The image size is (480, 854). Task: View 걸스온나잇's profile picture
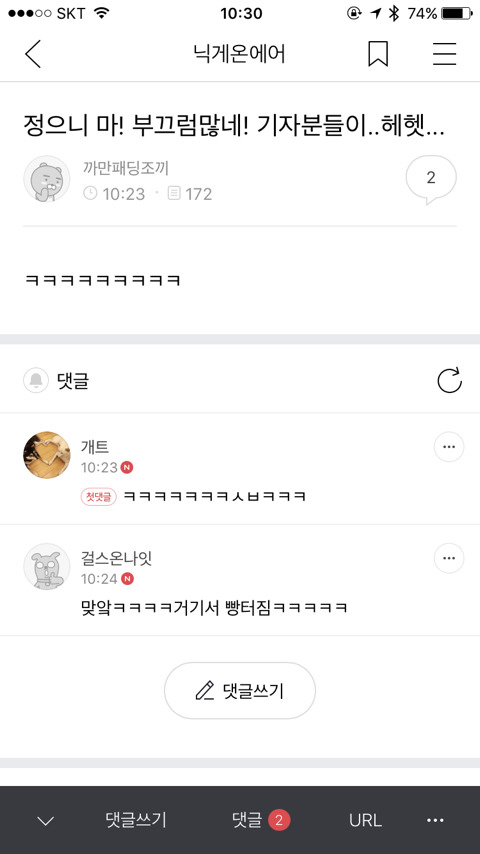[47, 566]
